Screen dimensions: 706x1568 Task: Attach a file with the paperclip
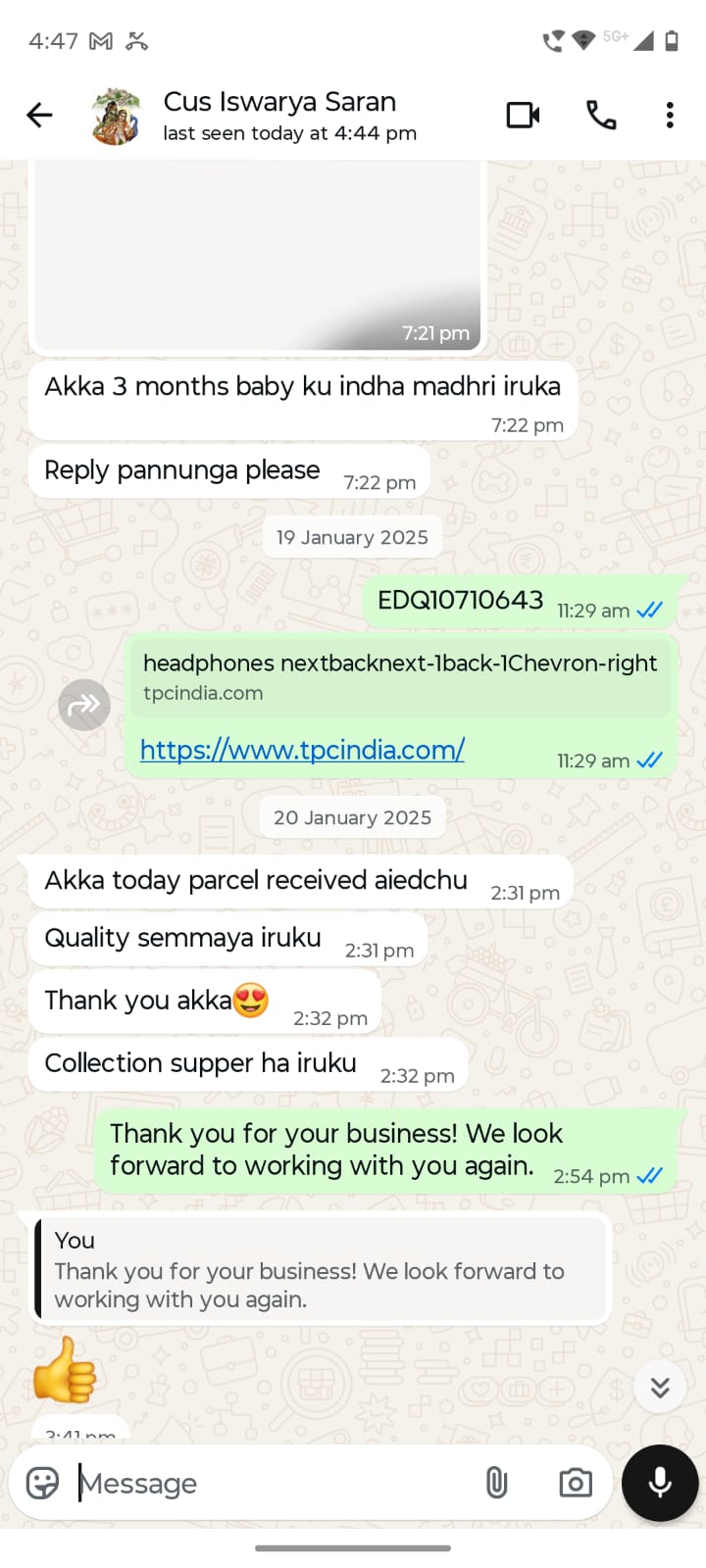pyautogui.click(x=497, y=1483)
